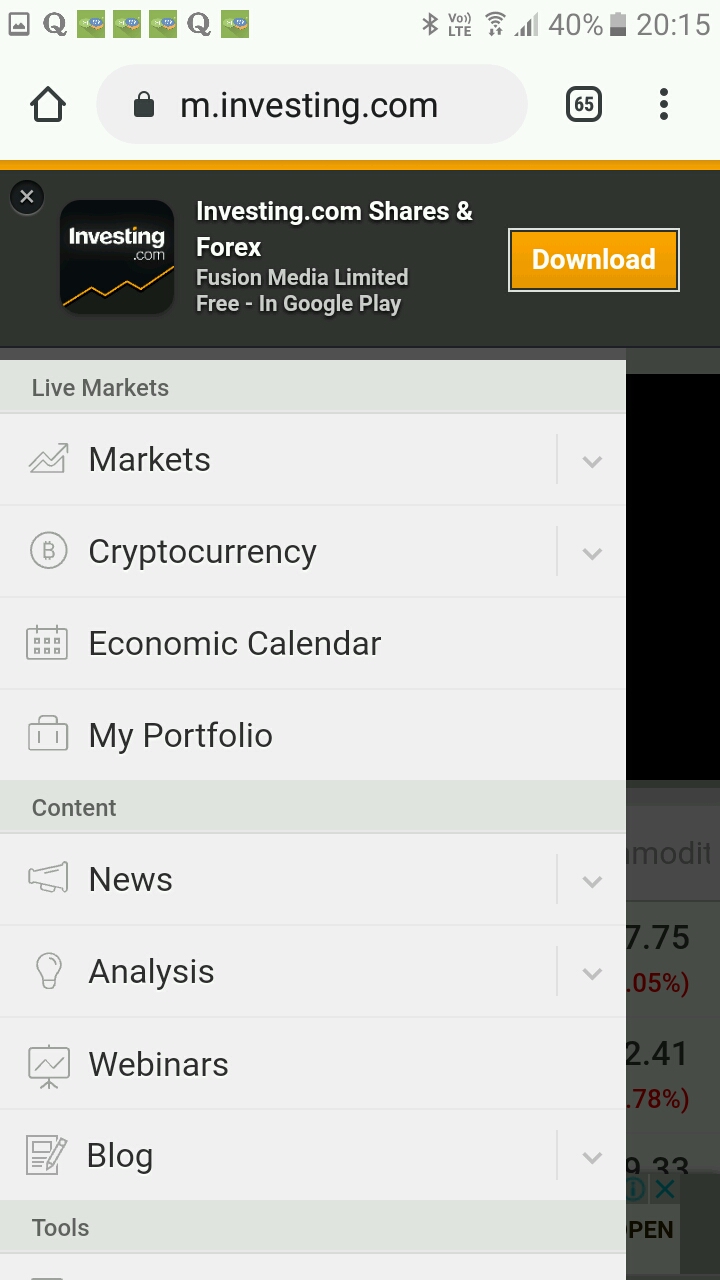Go to Economic Calendar

pos(234,644)
